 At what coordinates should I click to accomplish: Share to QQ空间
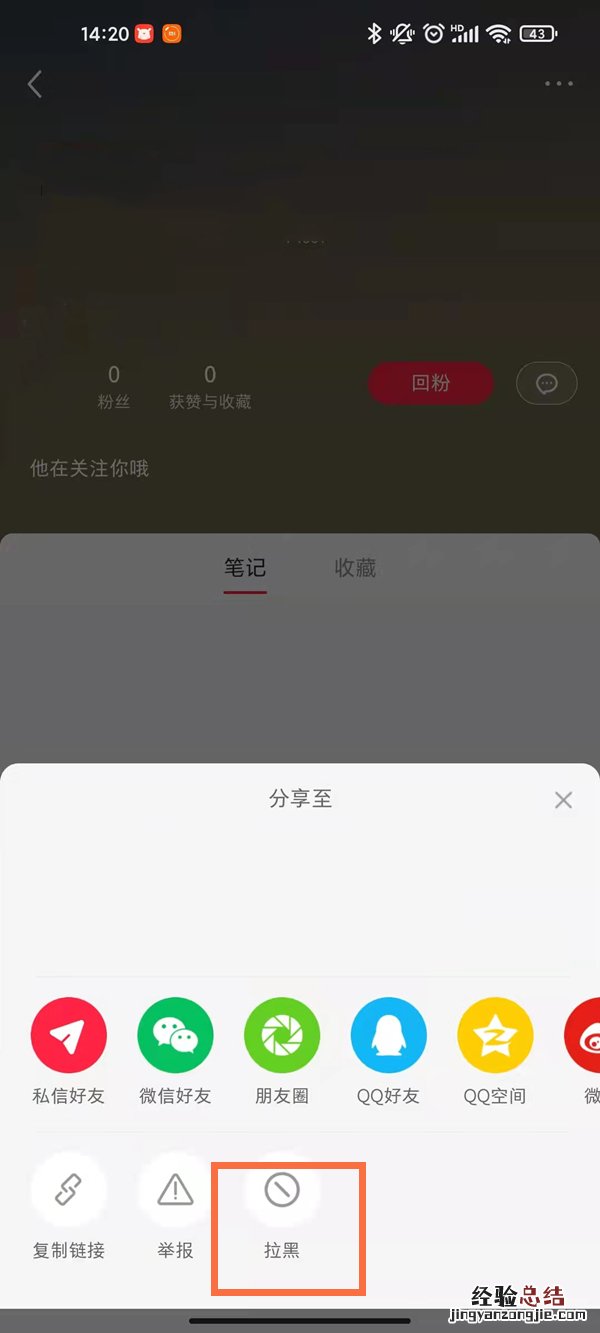pos(495,1036)
